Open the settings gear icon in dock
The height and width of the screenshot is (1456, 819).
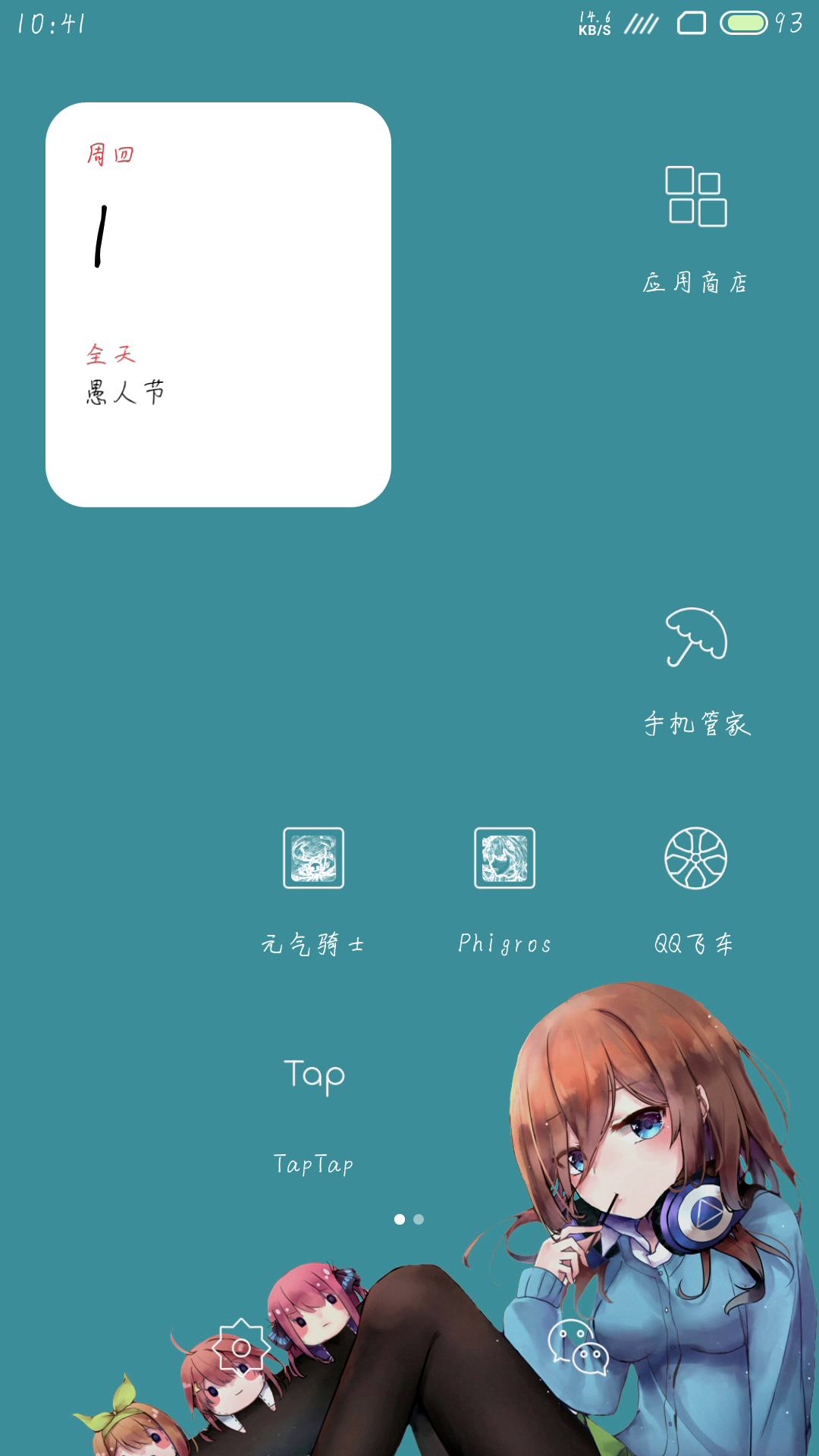(241, 1348)
